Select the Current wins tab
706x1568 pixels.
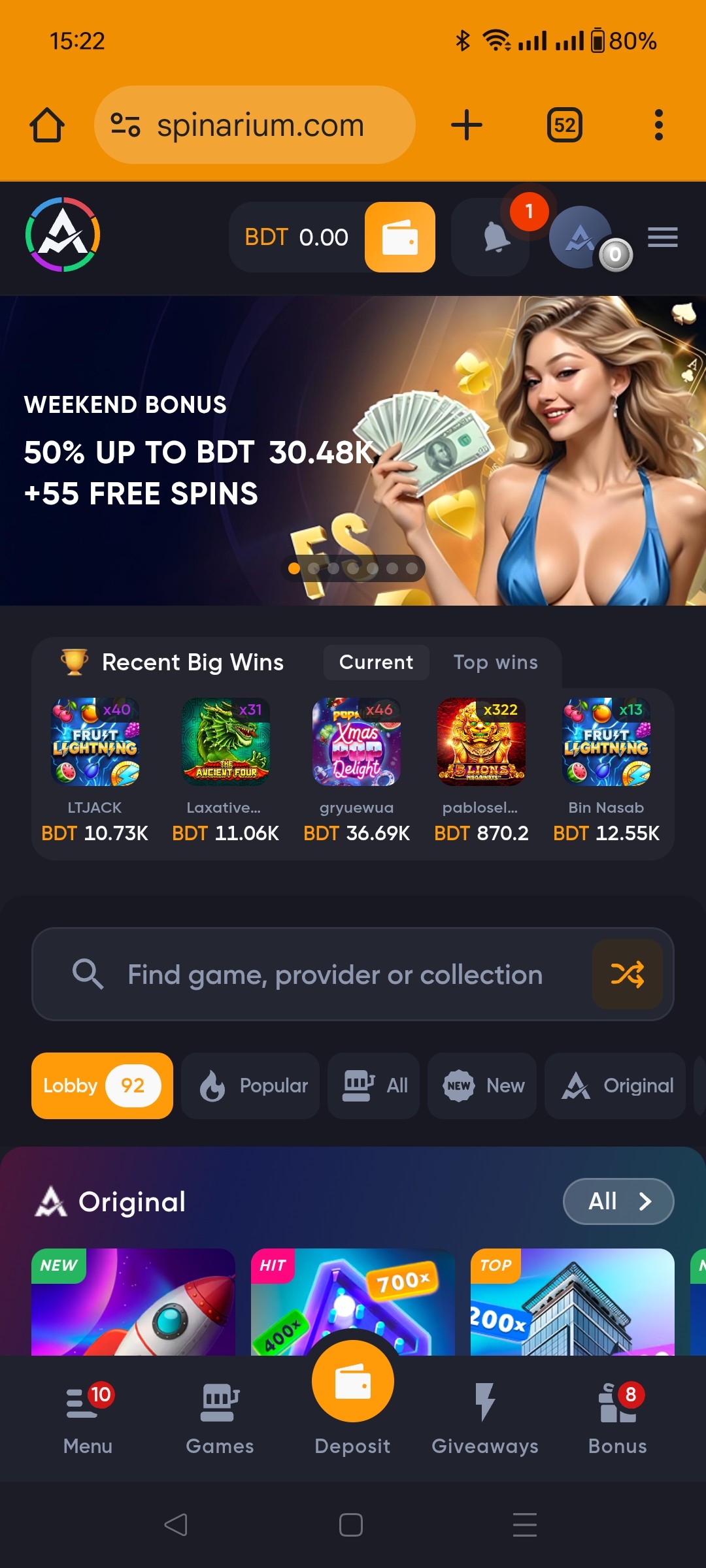[376, 662]
